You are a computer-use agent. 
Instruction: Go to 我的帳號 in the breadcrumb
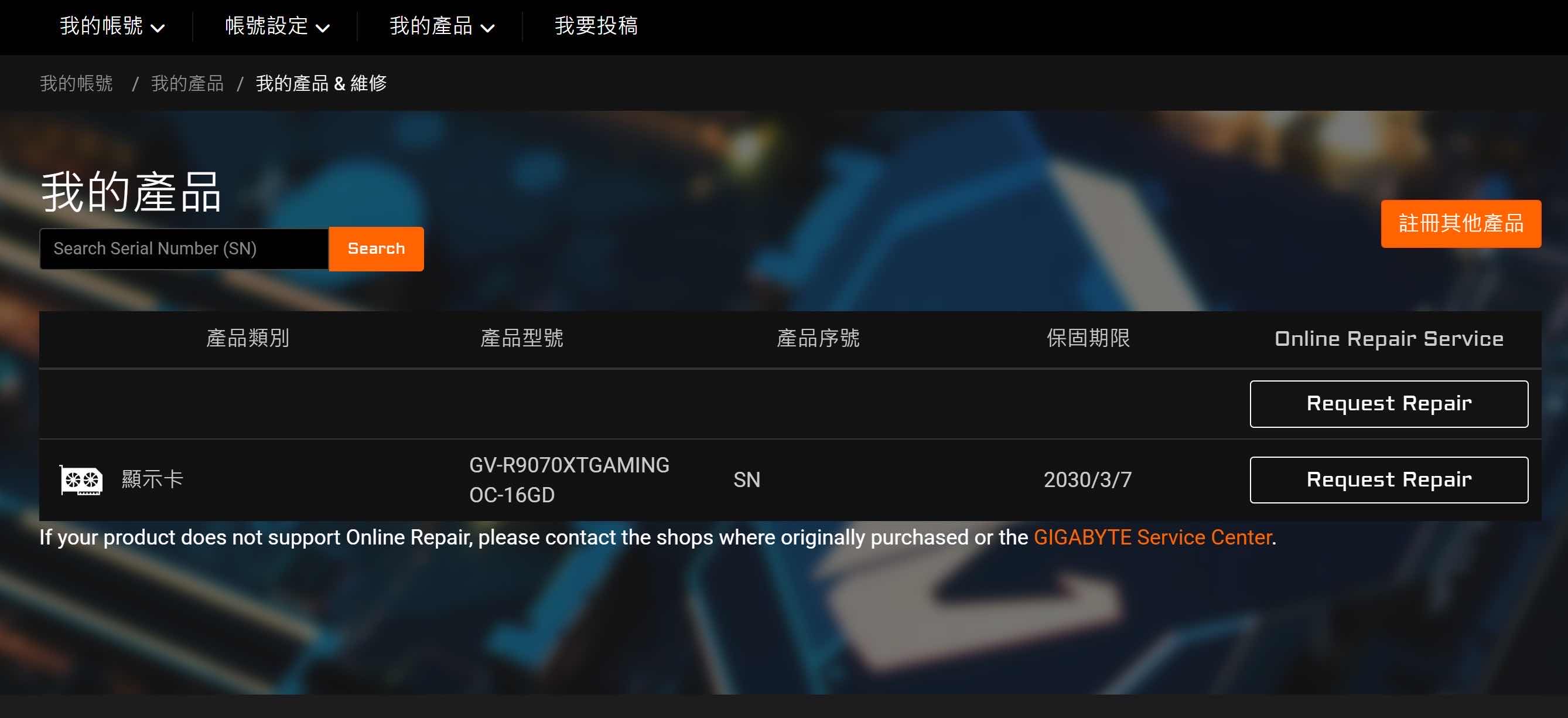pyautogui.click(x=76, y=83)
